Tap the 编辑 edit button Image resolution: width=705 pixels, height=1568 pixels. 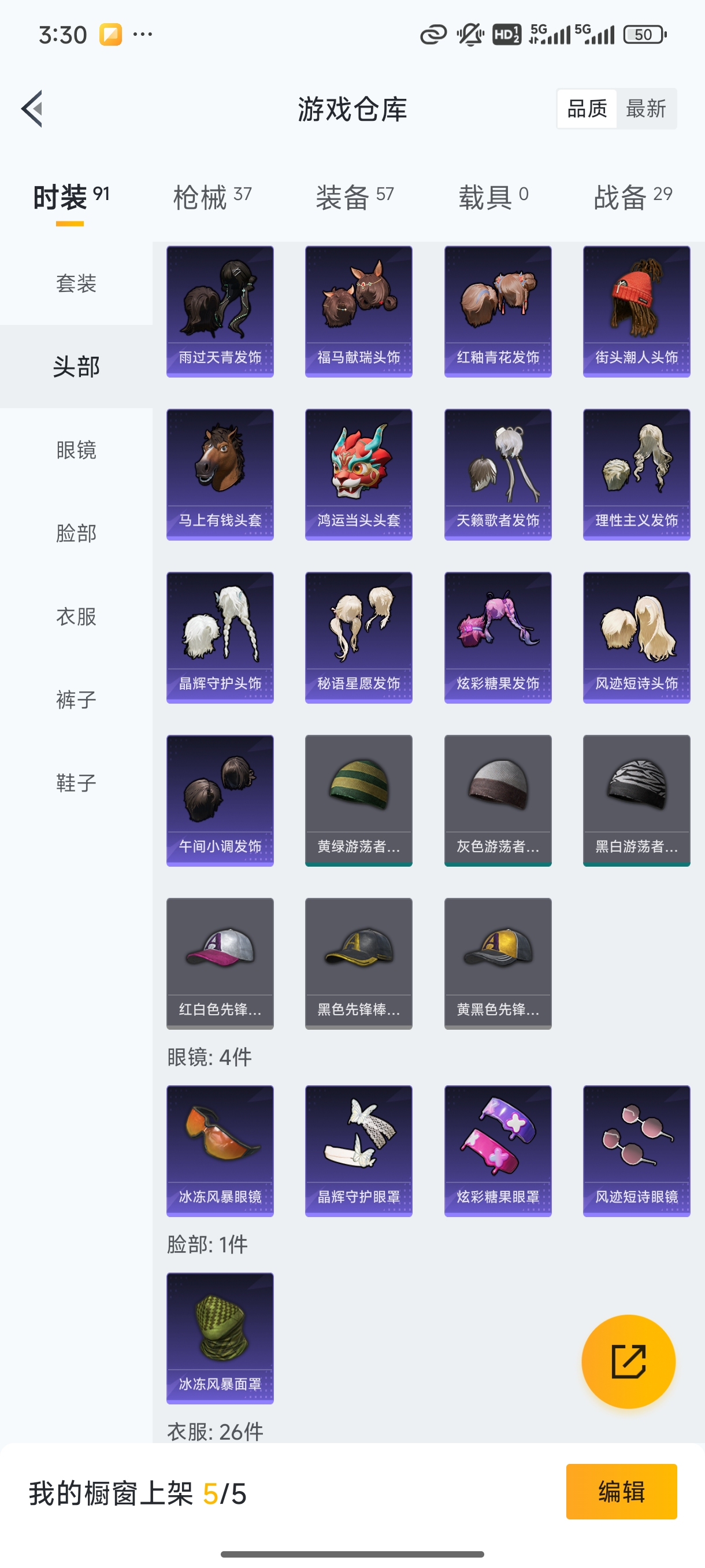pos(622,1492)
